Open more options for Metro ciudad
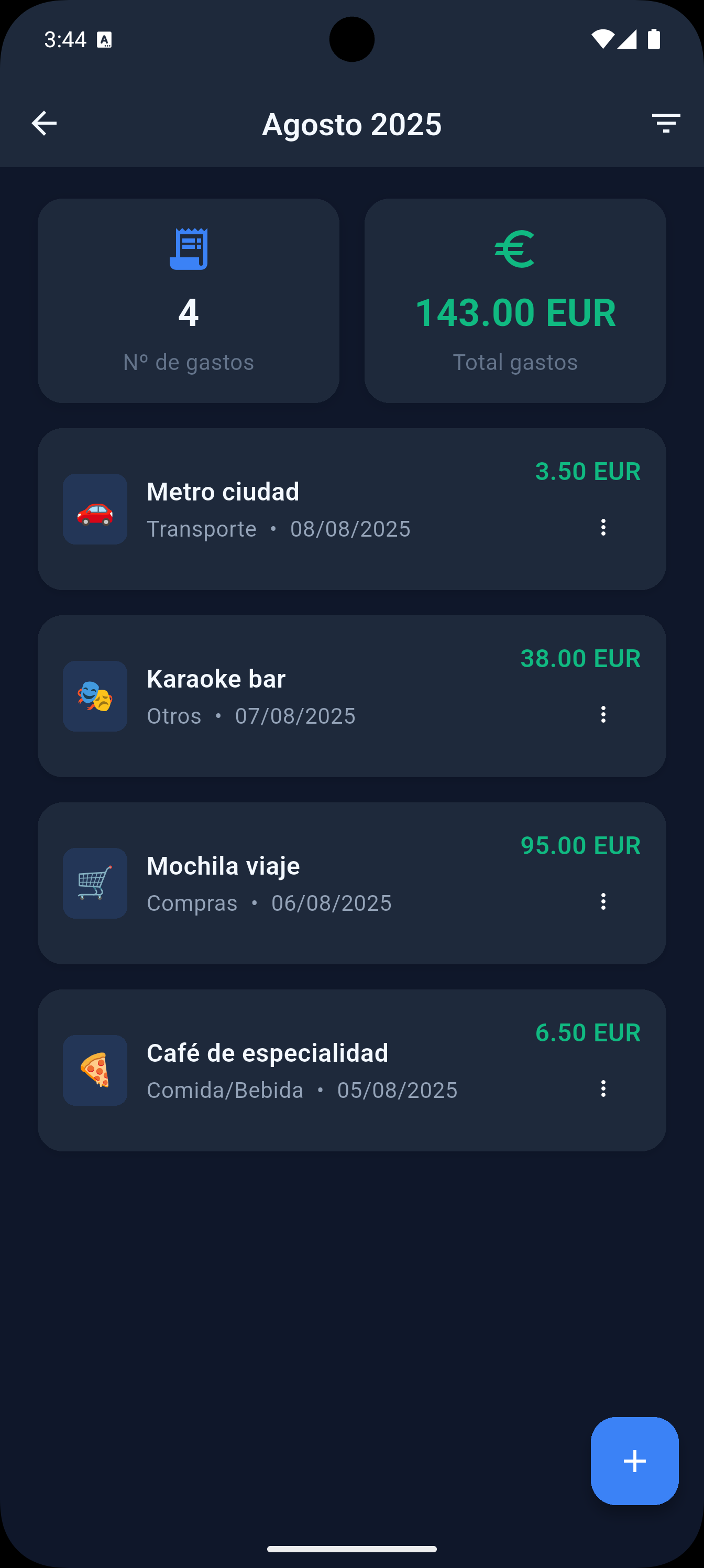This screenshot has height=1568, width=704. 603,527
